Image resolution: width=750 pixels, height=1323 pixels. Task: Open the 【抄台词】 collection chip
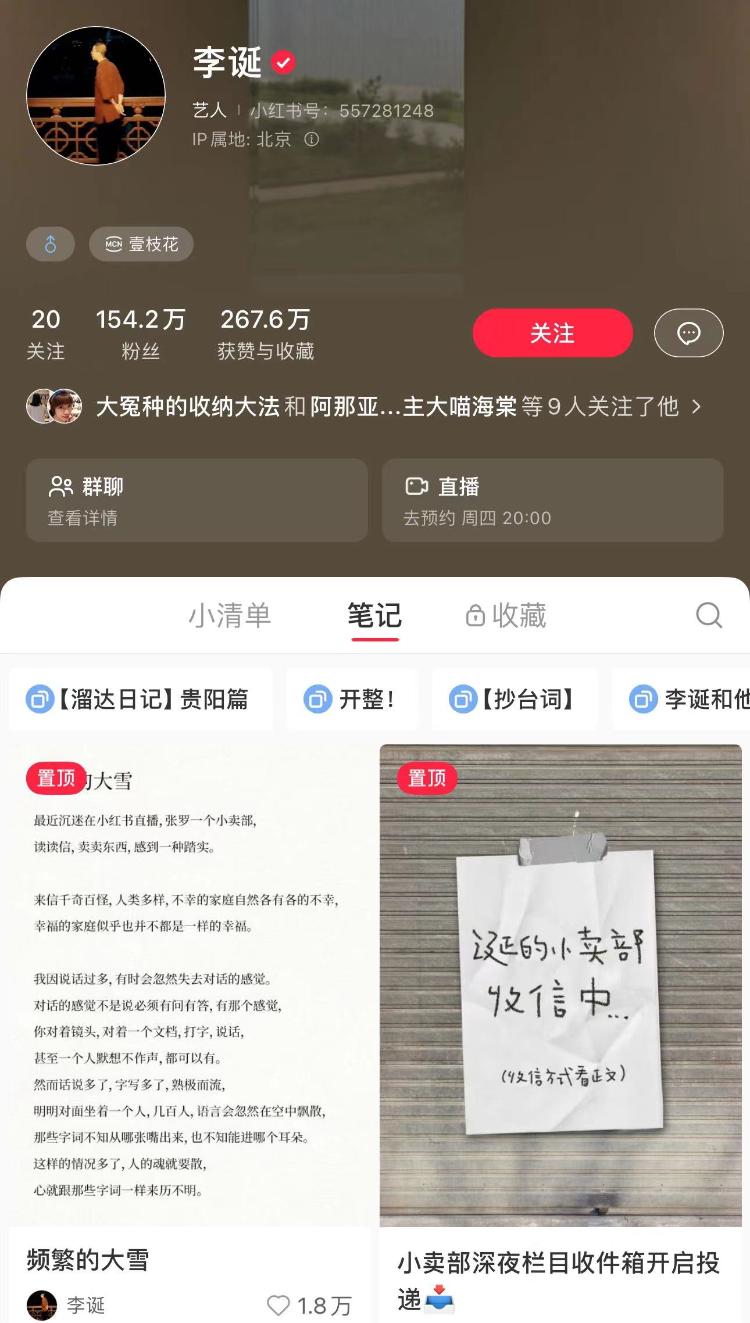click(514, 699)
